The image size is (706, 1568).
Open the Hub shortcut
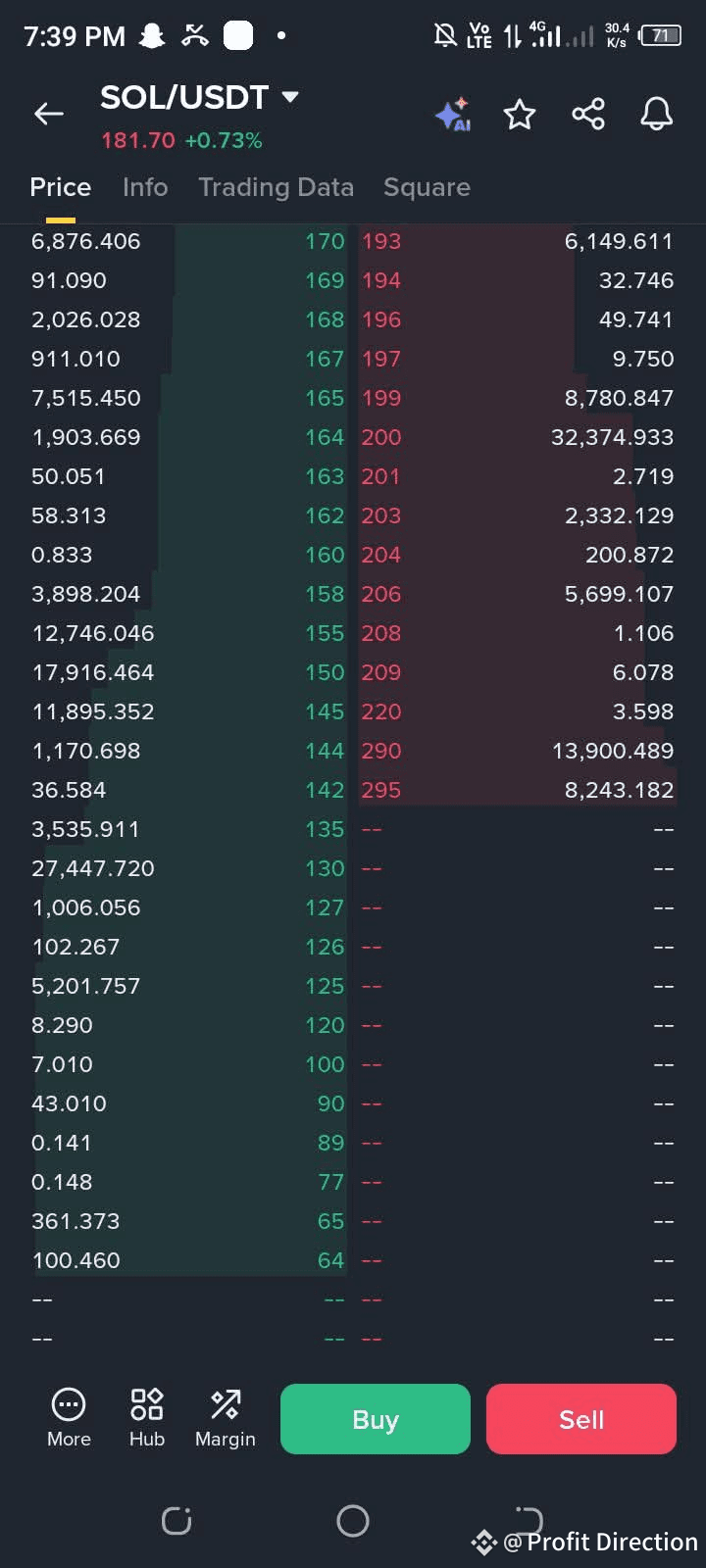(147, 1417)
